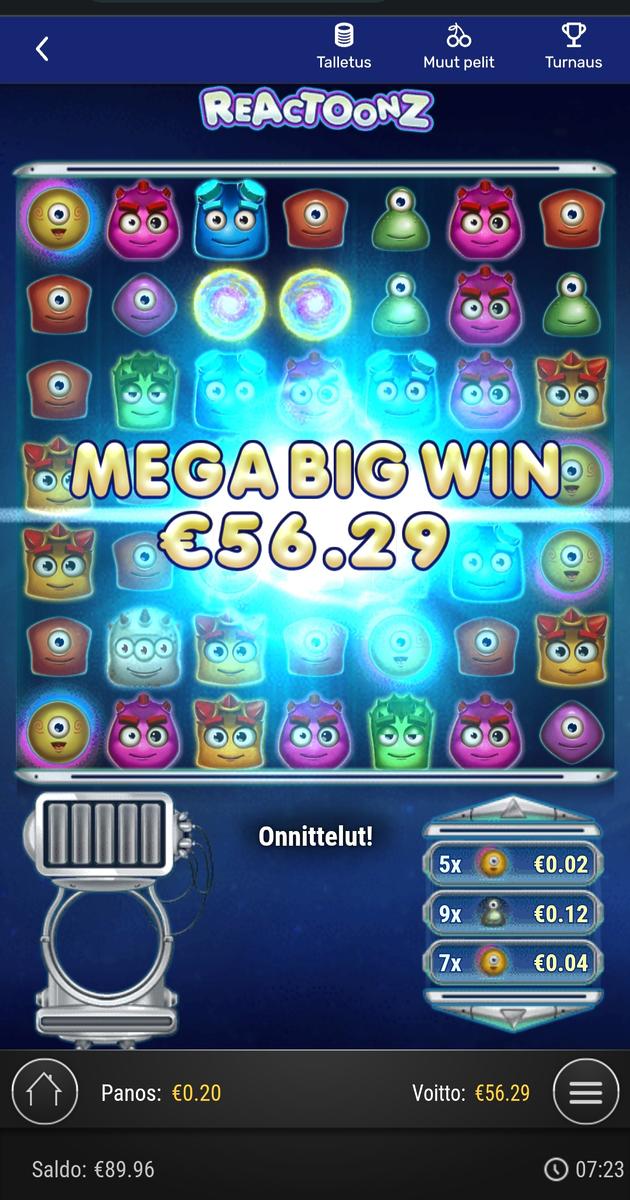Open the hamburger game menu
The width and height of the screenshot is (630, 1200).
(586, 1092)
